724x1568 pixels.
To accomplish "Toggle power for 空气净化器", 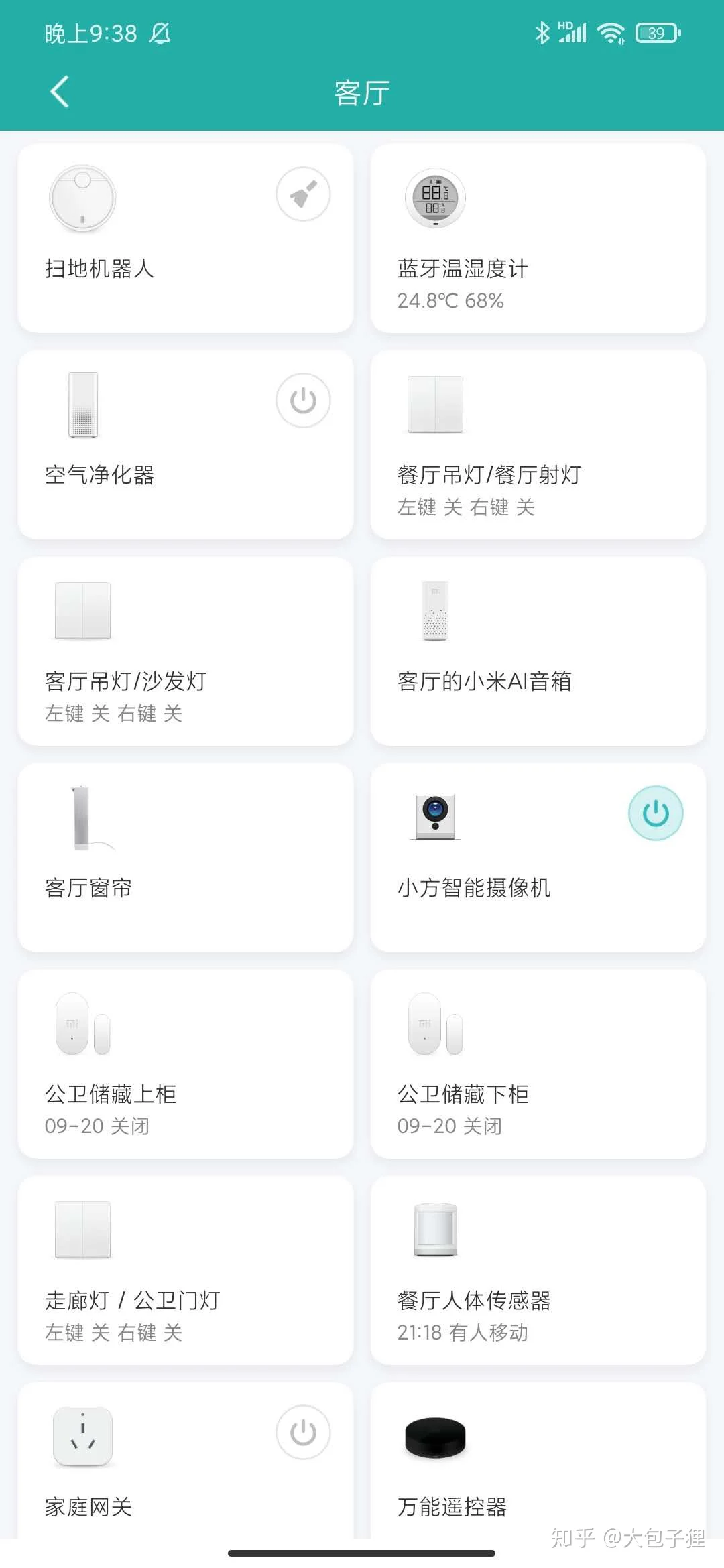I will click(303, 401).
